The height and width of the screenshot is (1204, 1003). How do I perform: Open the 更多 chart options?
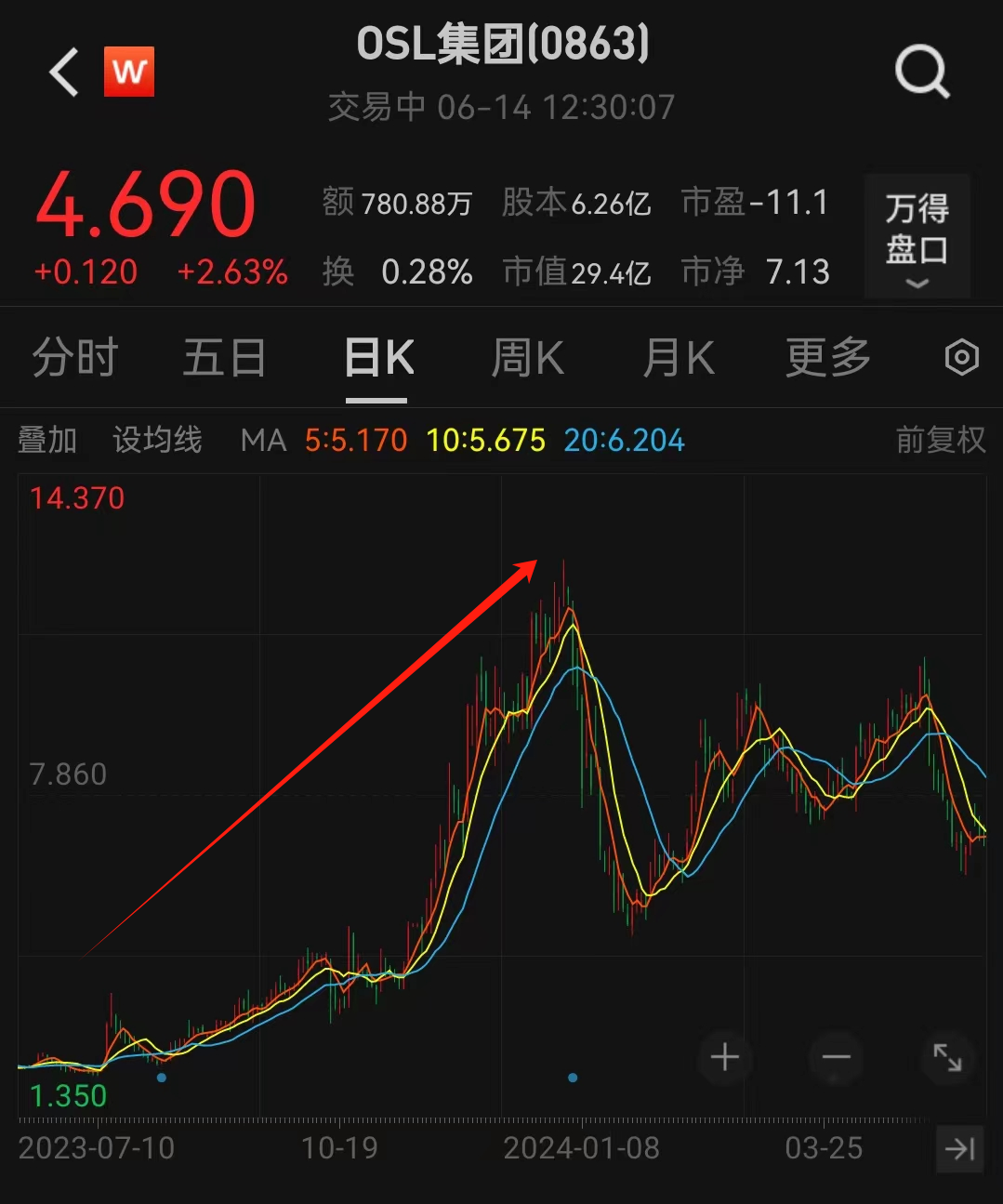point(827,358)
